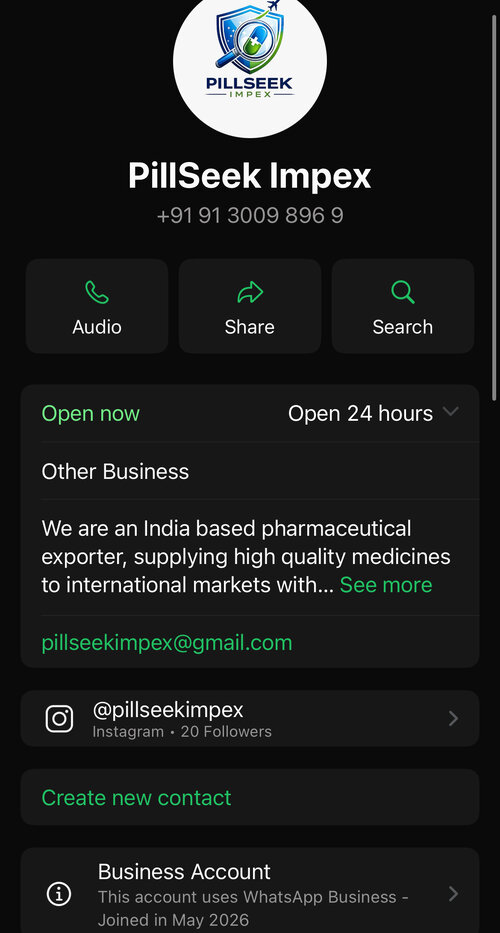The image size is (500, 933).
Task: Share the PillSeek Impex contact
Action: [x=250, y=306]
